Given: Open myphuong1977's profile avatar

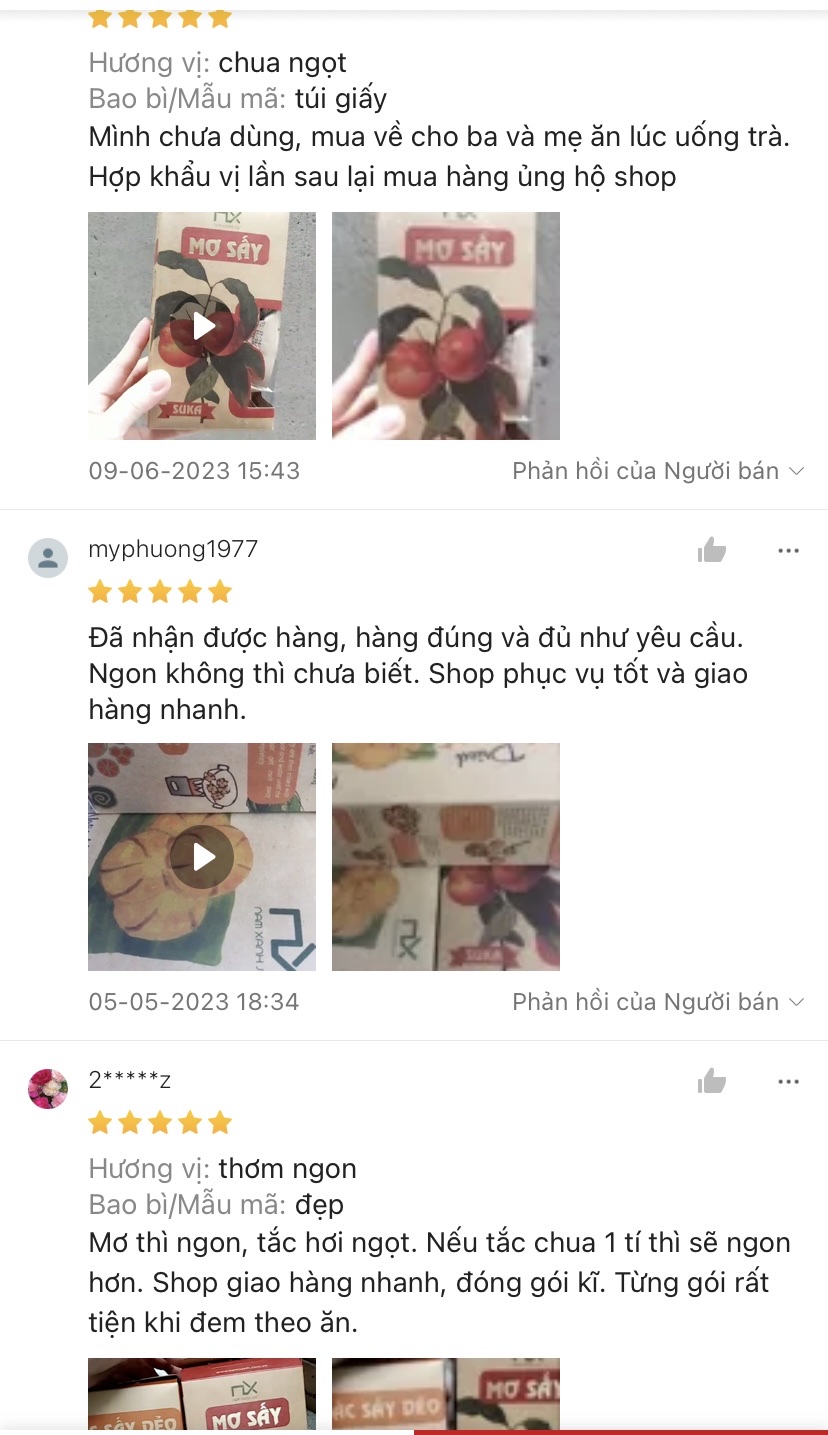Looking at the screenshot, I should point(48,558).
